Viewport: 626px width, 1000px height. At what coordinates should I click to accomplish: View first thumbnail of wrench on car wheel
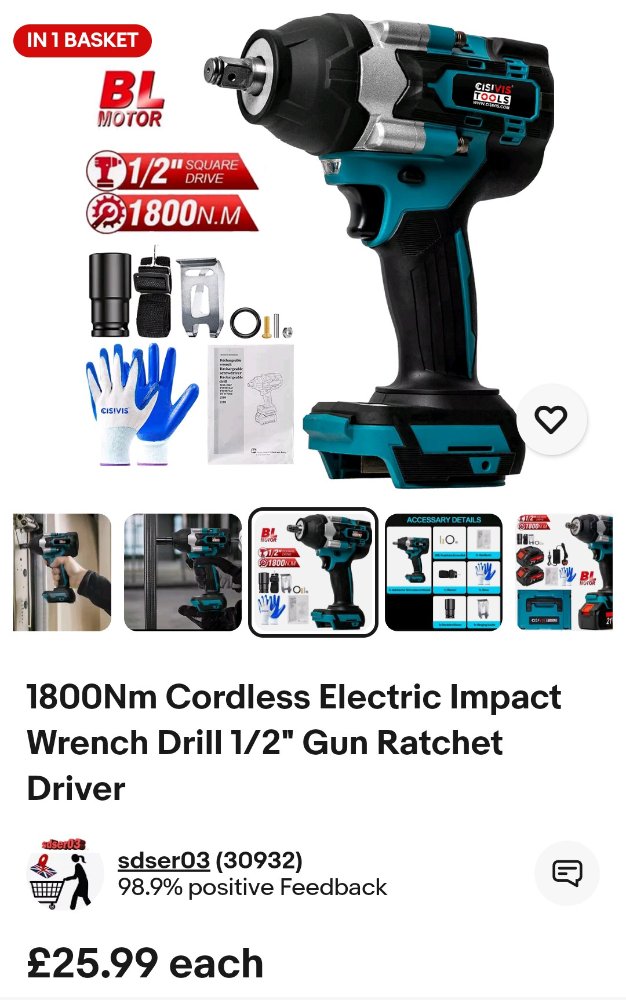62,572
